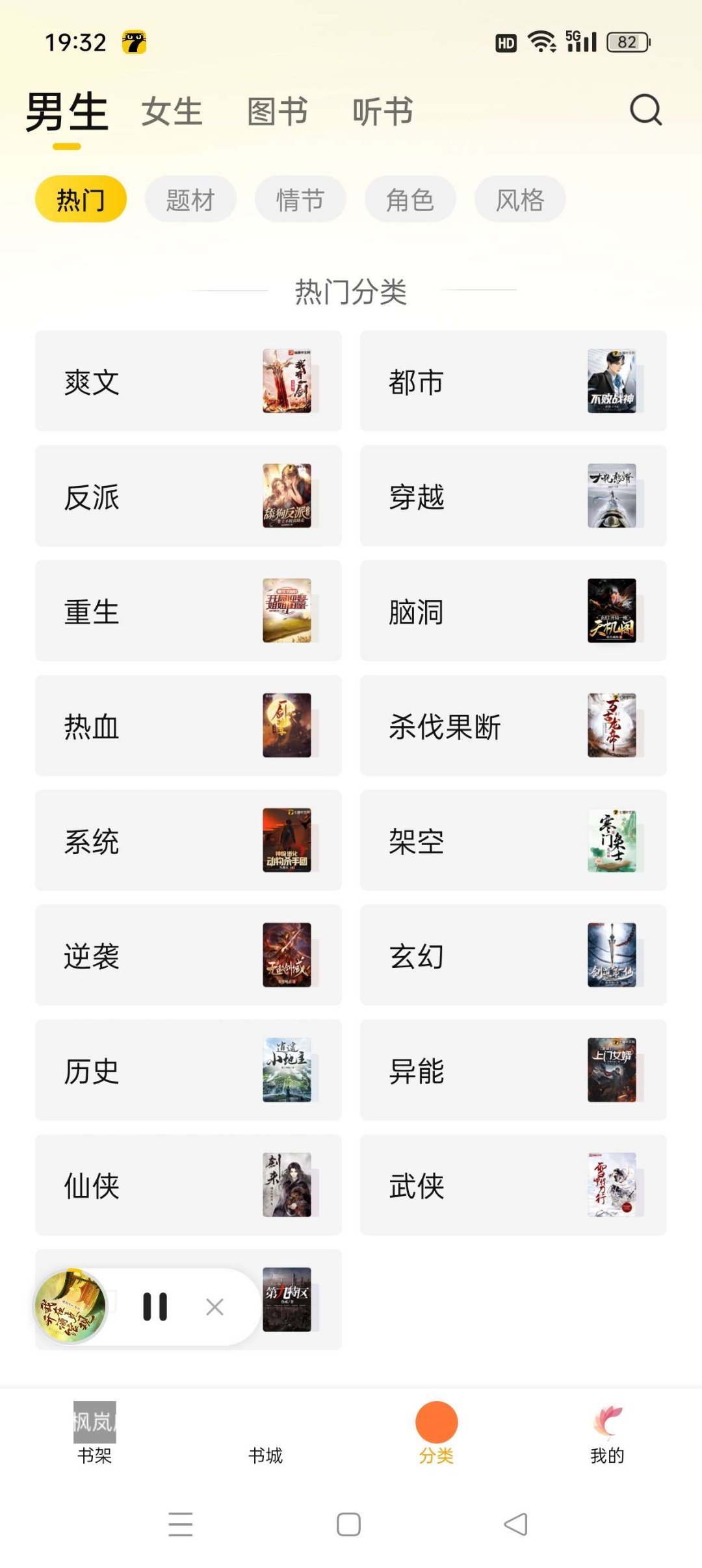Select the 情节 filter chip
The height and width of the screenshot is (1568, 702).
coord(300,199)
